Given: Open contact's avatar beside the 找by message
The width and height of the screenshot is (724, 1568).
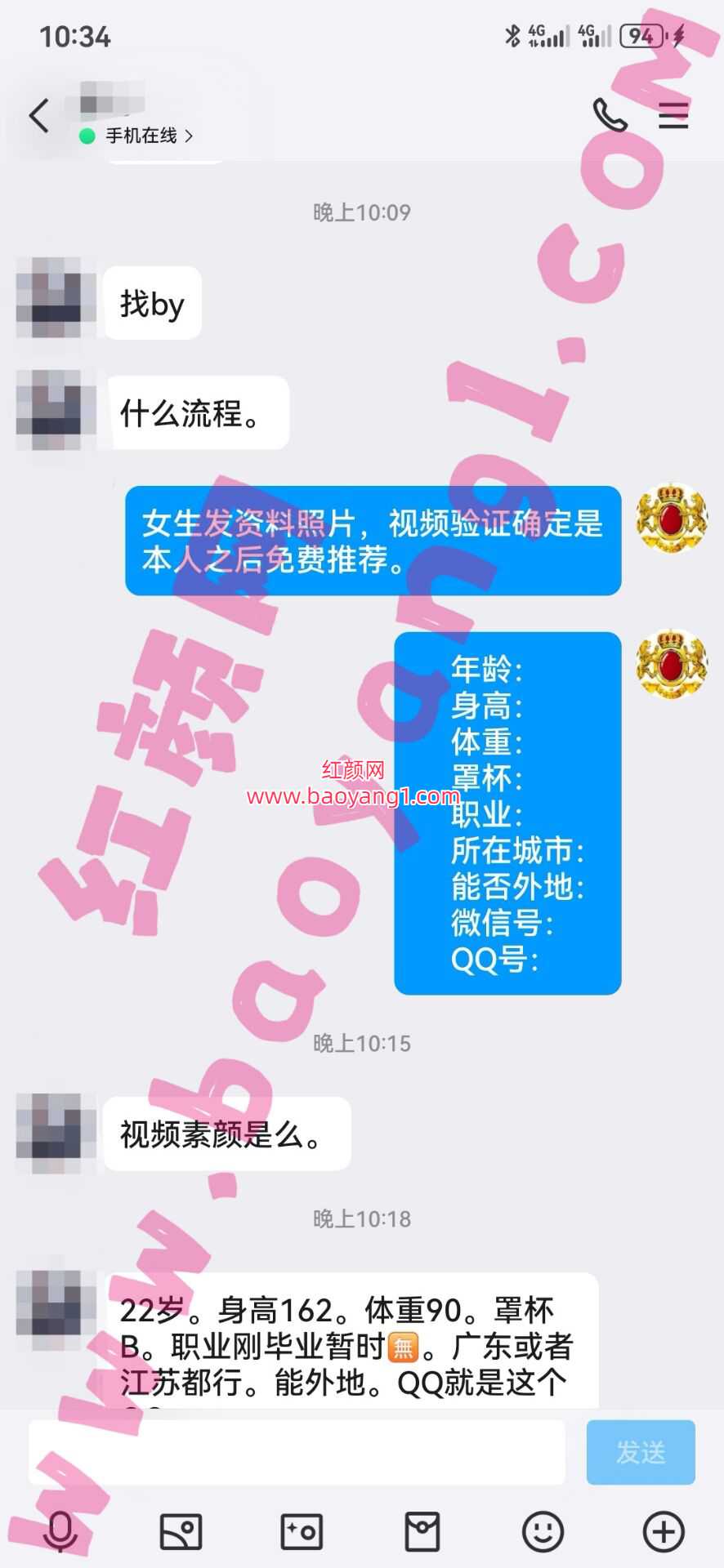Looking at the screenshot, I should click(x=51, y=298).
